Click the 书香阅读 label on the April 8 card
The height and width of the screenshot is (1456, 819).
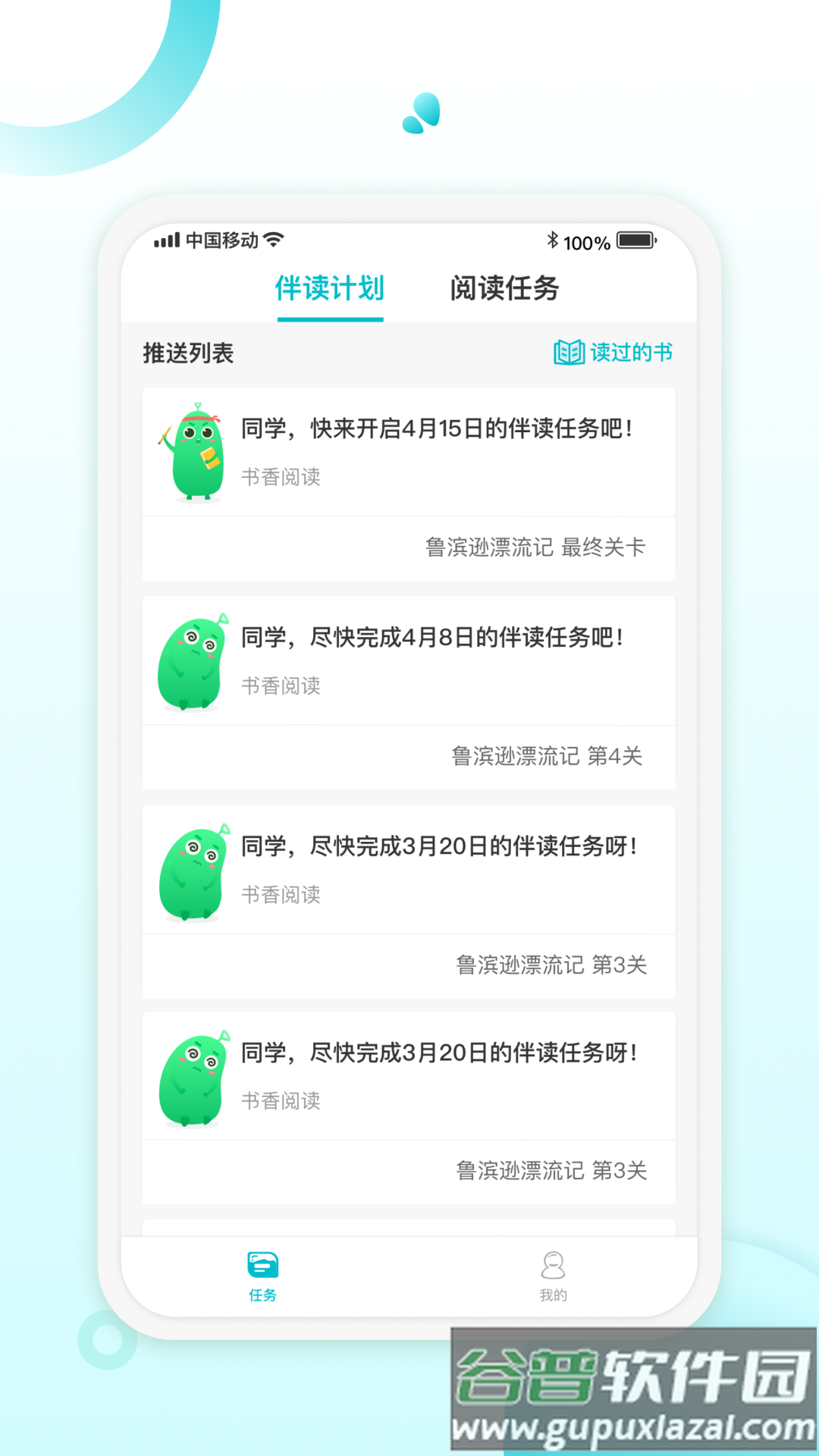[282, 686]
